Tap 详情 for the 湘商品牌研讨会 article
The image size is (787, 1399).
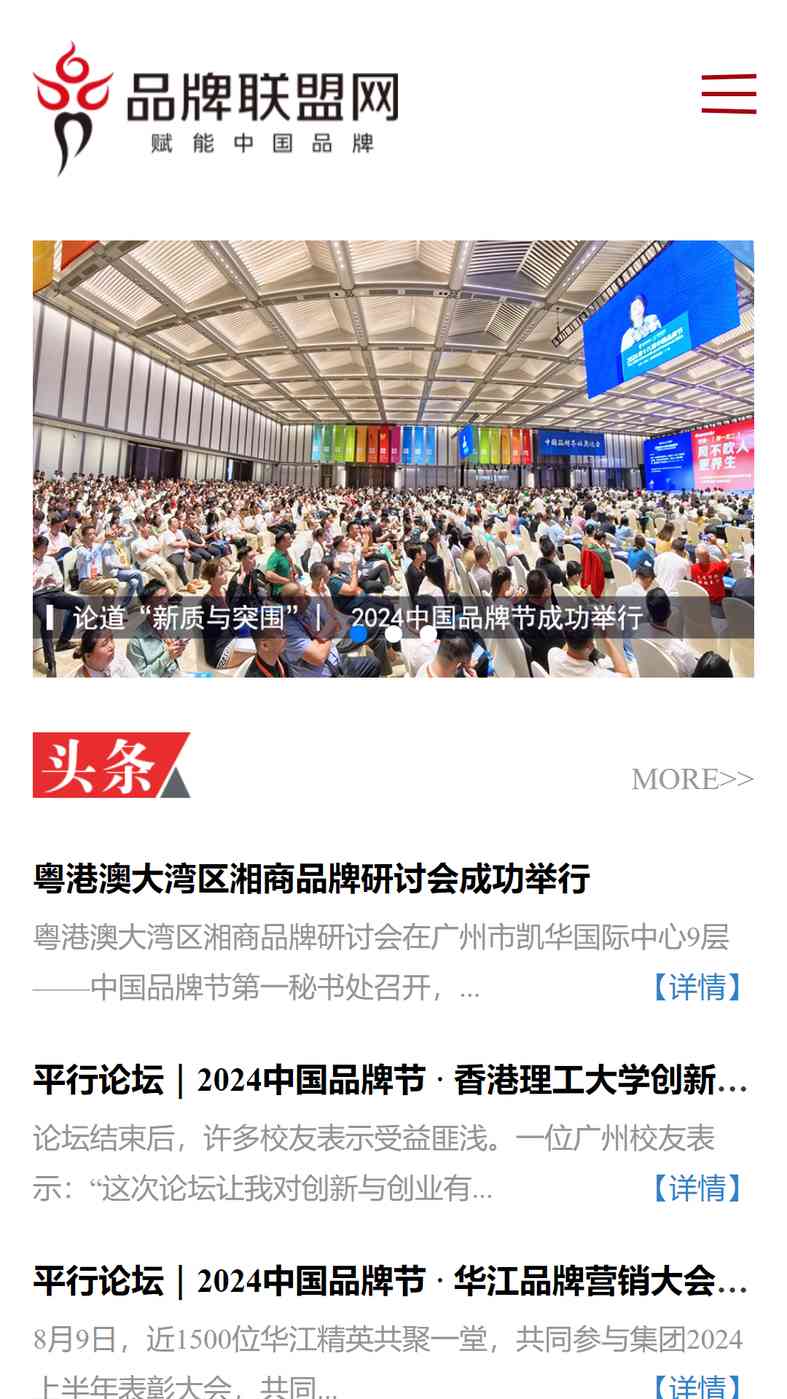[697, 987]
